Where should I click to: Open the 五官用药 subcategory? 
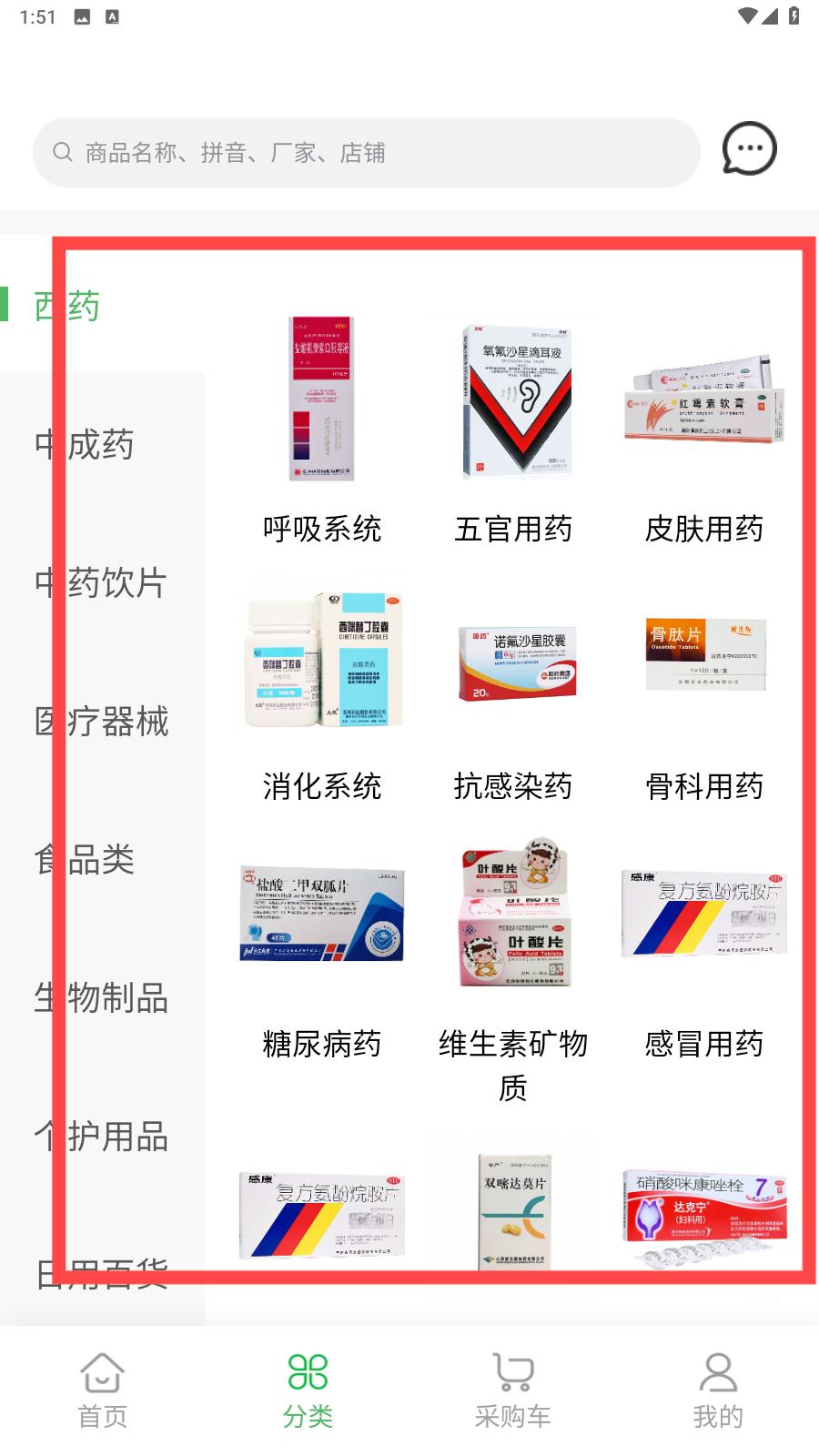tap(512, 428)
